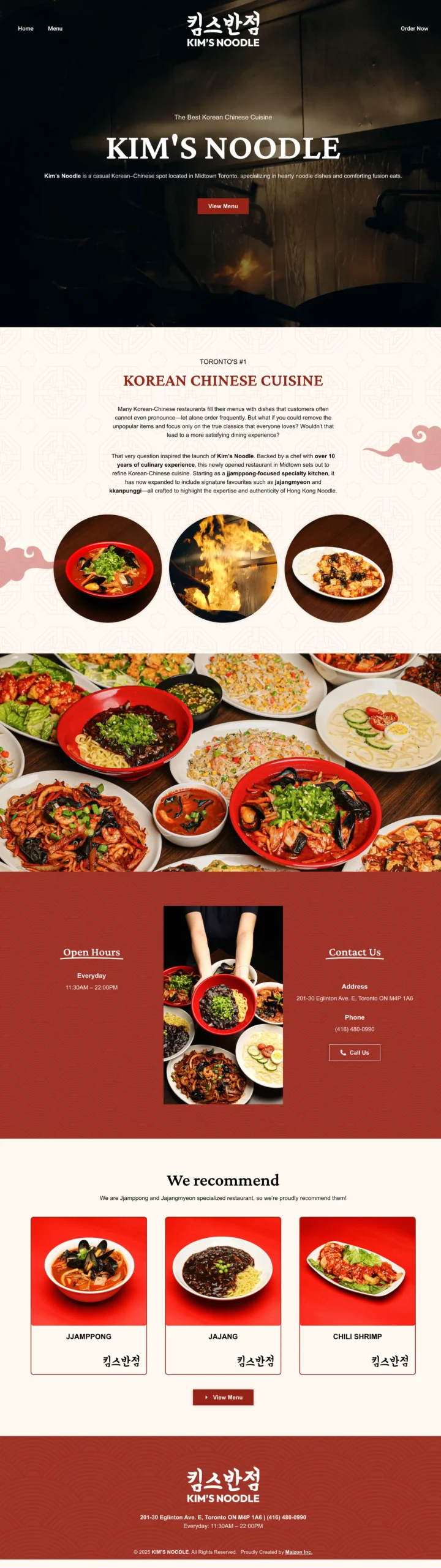441x1568 pixels.
Task: Tap View Menu below the recommended dishes
Action: point(223,1397)
